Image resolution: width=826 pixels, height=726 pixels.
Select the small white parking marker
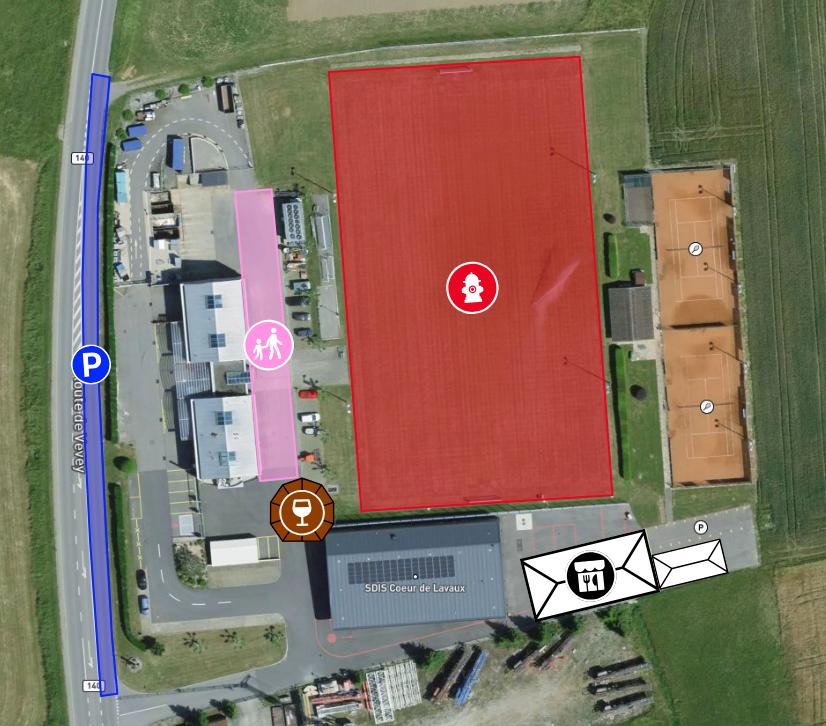[x=700, y=526]
